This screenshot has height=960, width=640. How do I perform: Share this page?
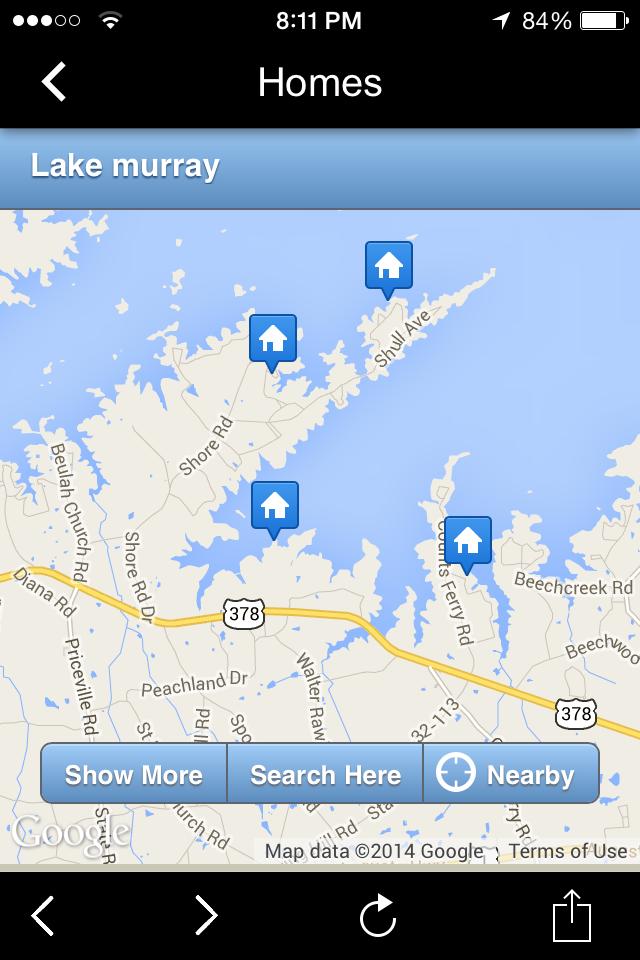pyautogui.click(x=572, y=915)
